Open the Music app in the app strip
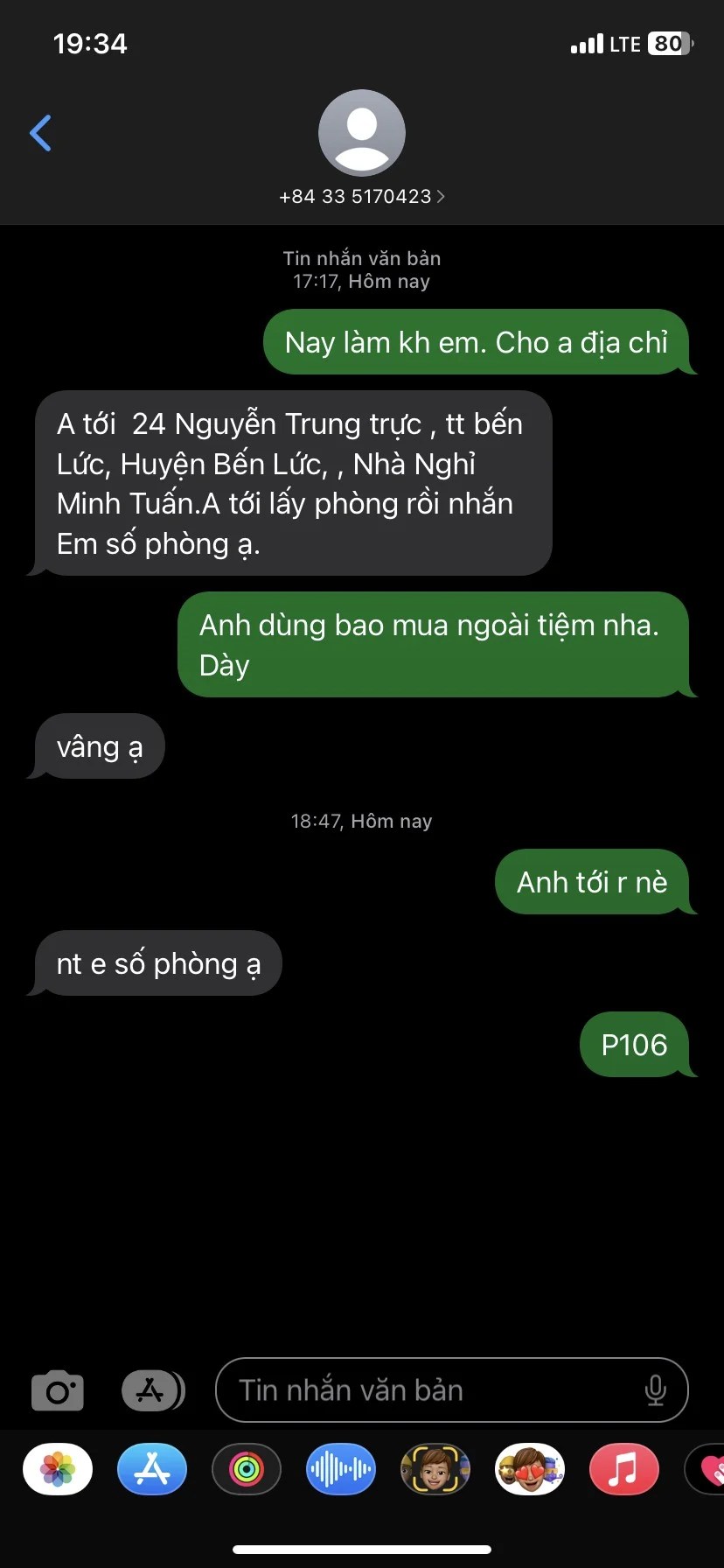724x1568 pixels. click(623, 1469)
